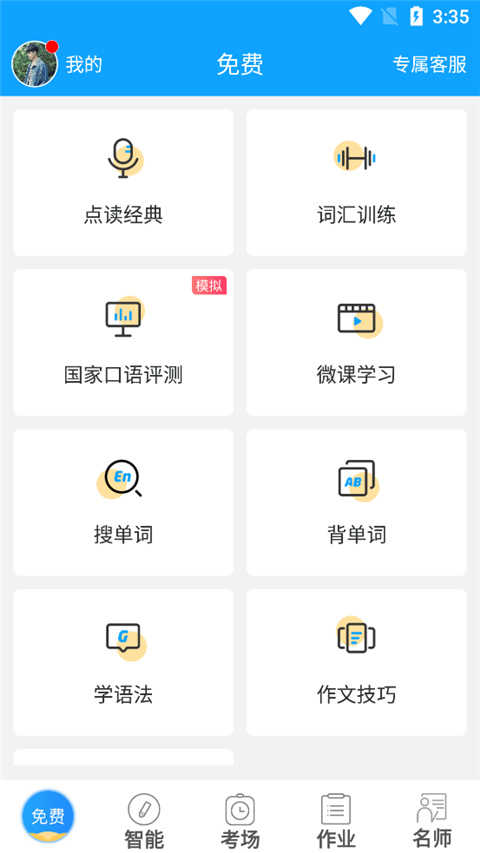Open the 点读经典 card
Viewport: 480px width, 853px height.
click(x=124, y=183)
